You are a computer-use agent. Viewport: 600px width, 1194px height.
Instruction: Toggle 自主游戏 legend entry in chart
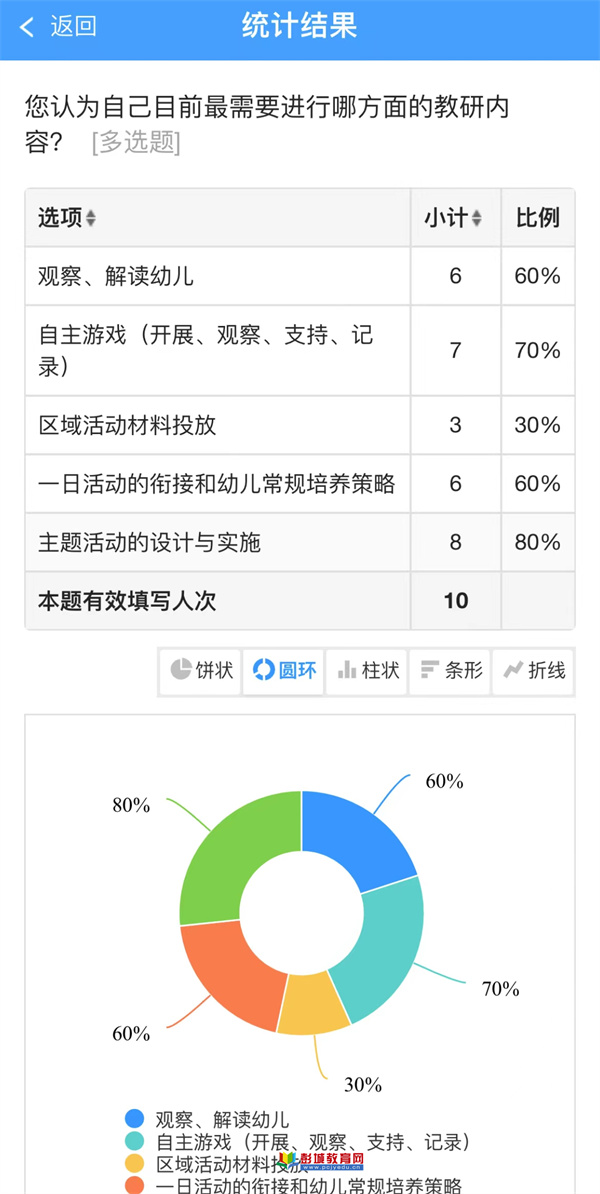tap(298, 1141)
